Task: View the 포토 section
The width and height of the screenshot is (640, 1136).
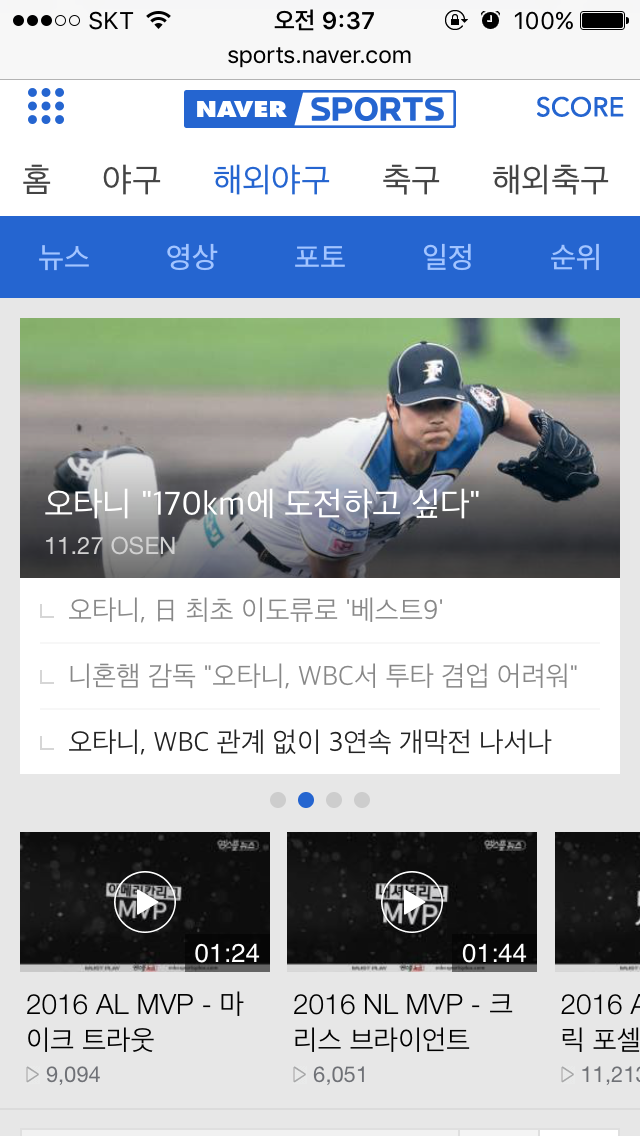Action: pos(320,257)
